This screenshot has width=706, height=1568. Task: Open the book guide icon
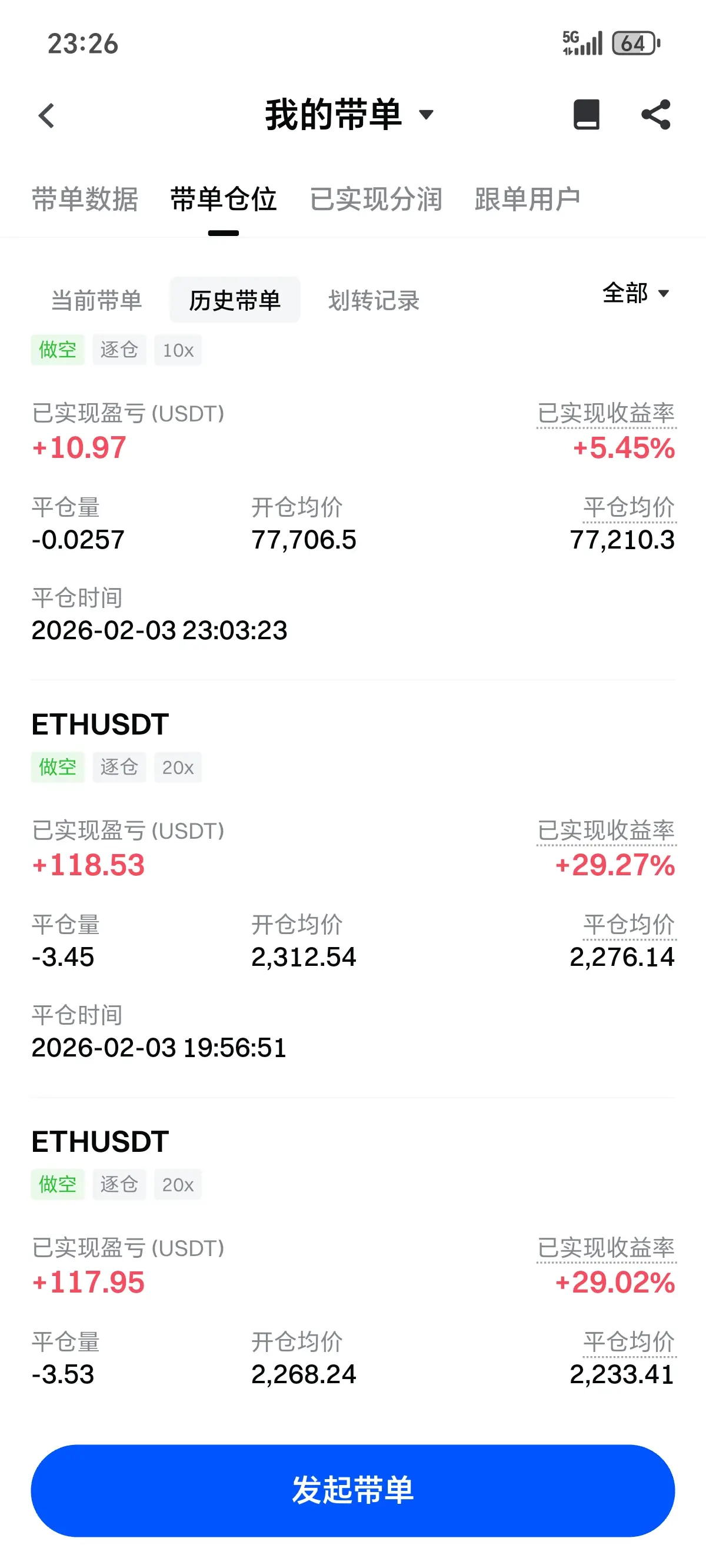point(586,114)
